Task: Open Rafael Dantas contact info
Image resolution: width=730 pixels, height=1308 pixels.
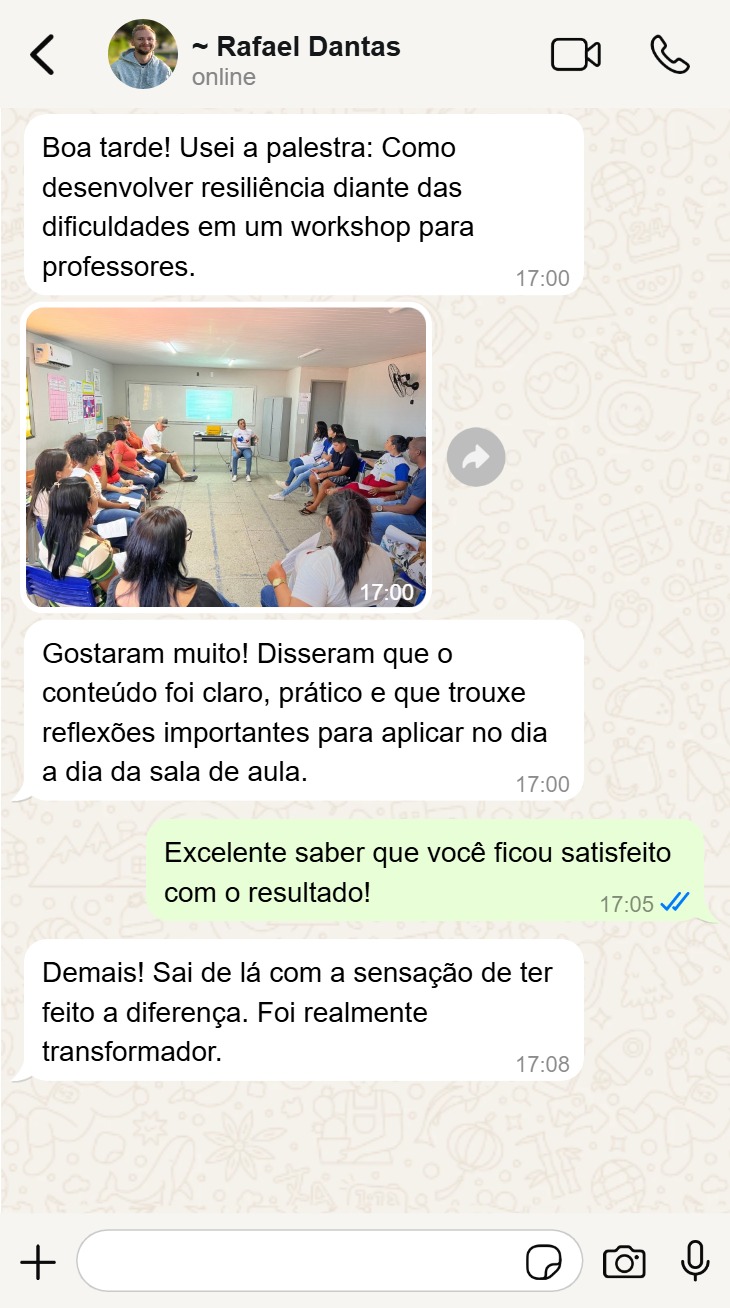Action: click(295, 58)
